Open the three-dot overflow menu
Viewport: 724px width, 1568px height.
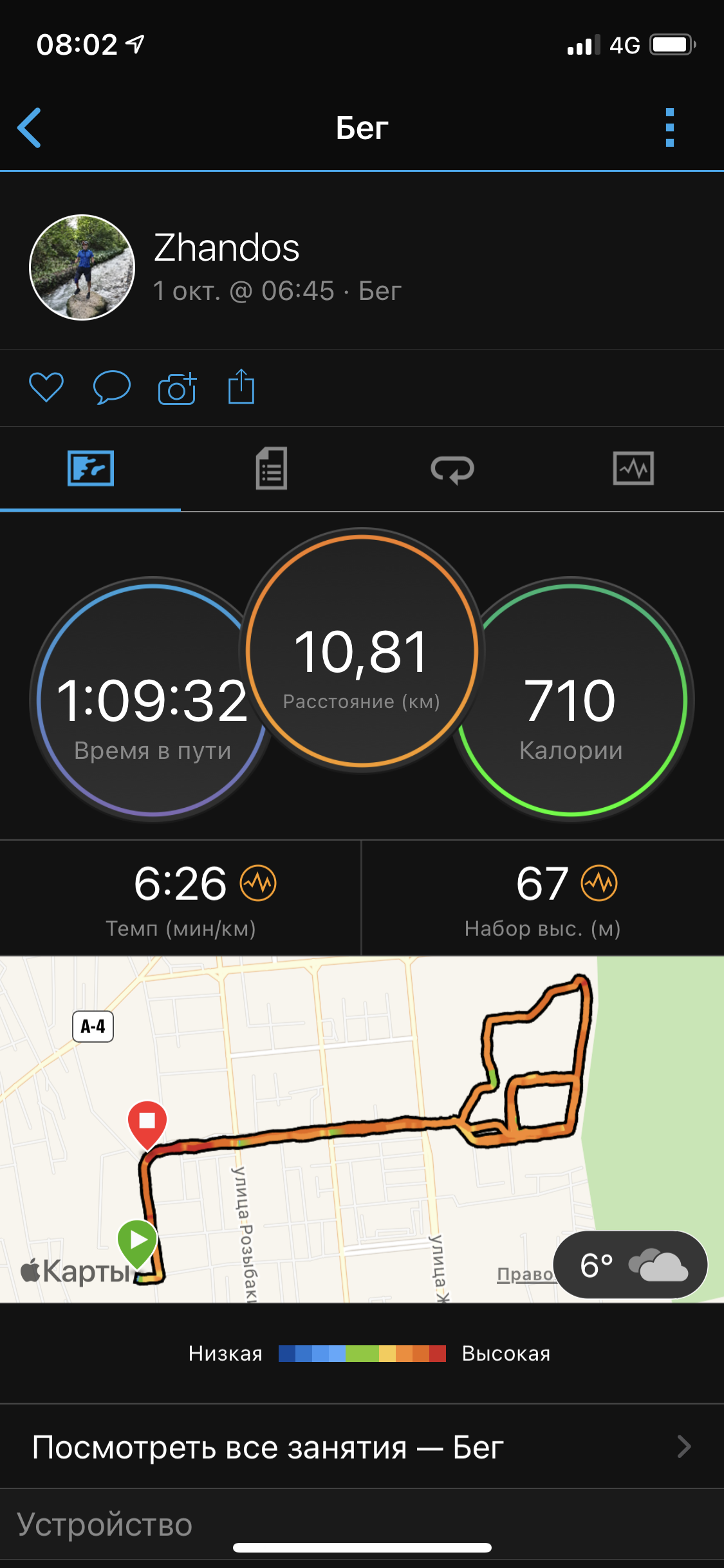(x=669, y=127)
